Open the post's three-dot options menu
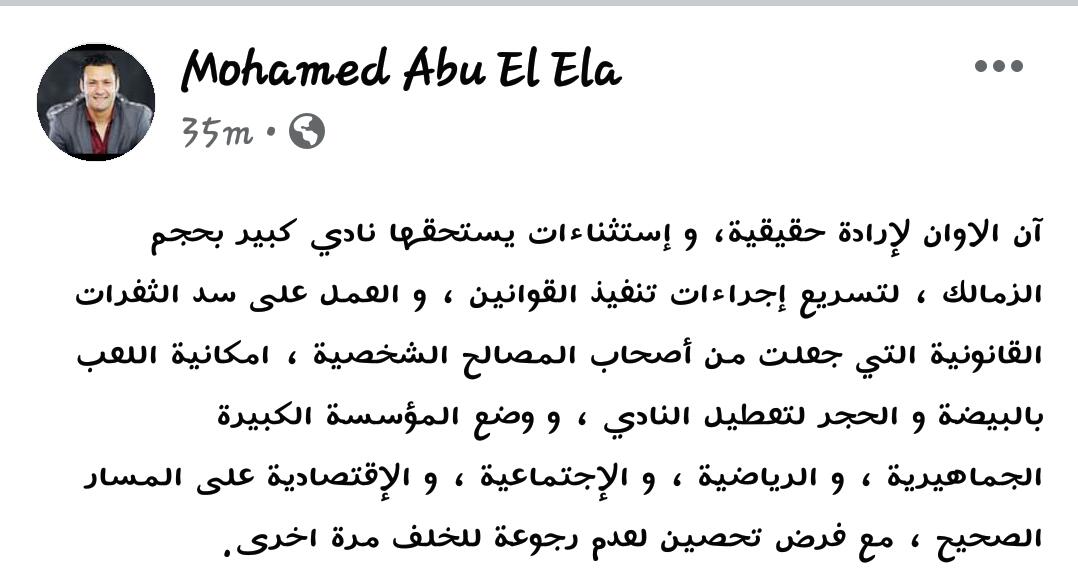Viewport: 1078px width, 582px height. tap(998, 67)
